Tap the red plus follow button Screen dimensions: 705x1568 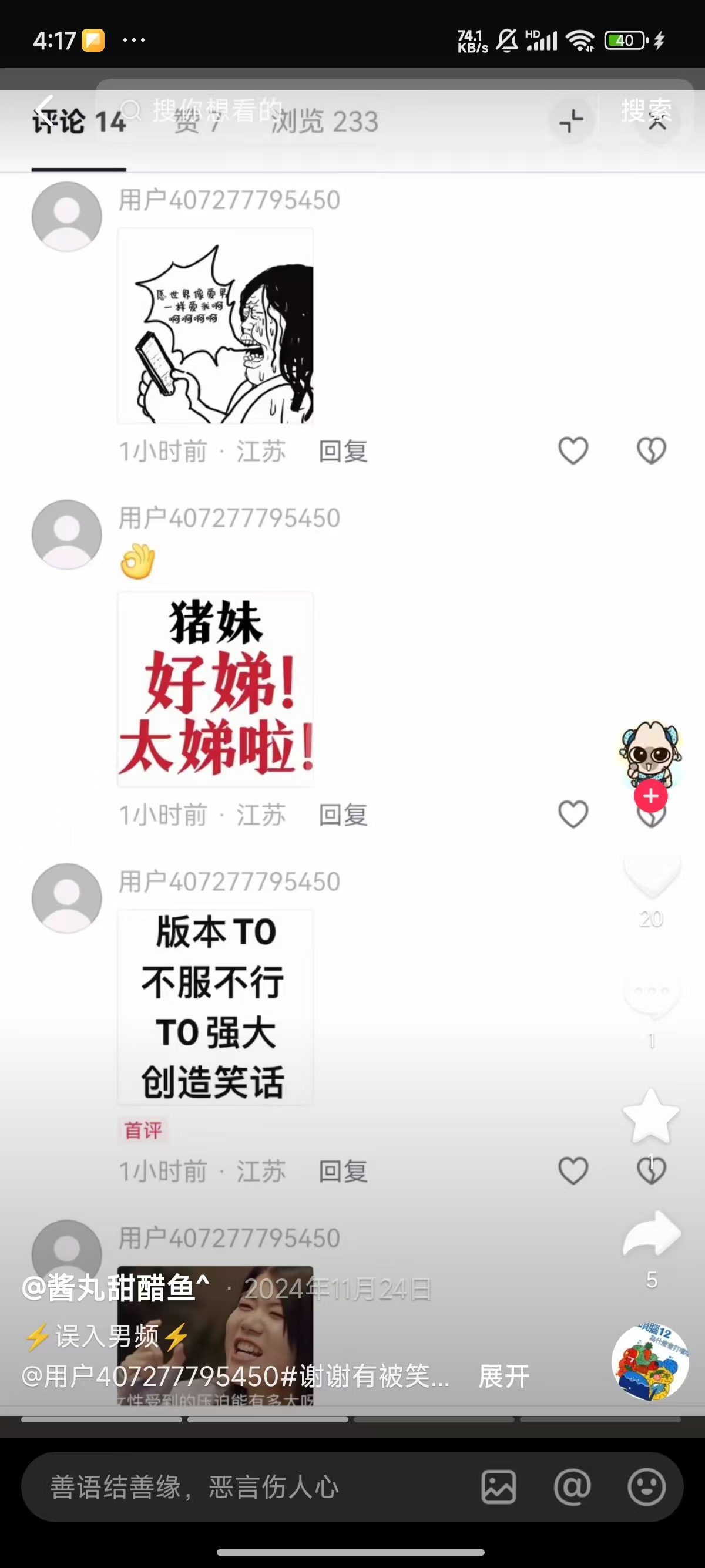coord(651,796)
